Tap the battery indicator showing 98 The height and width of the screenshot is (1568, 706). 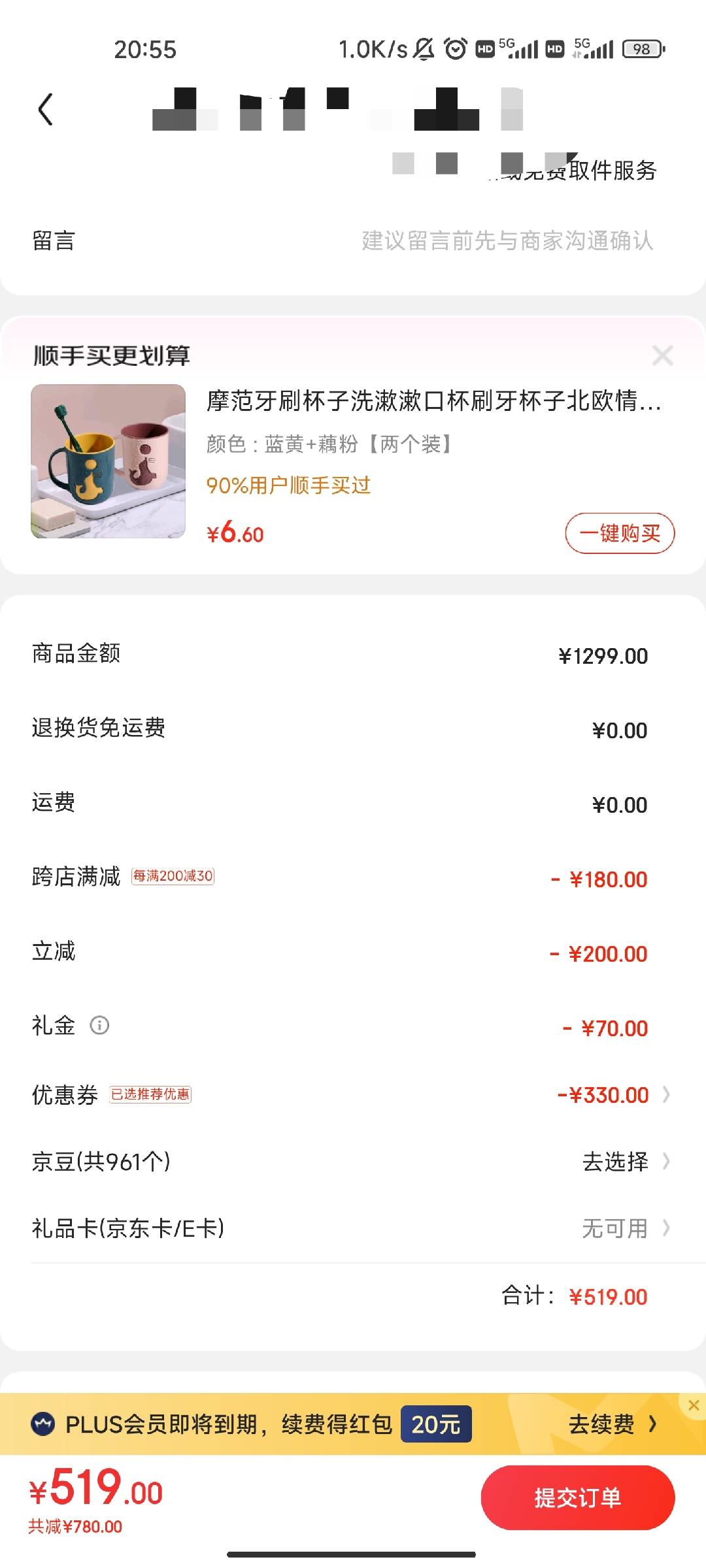643,49
